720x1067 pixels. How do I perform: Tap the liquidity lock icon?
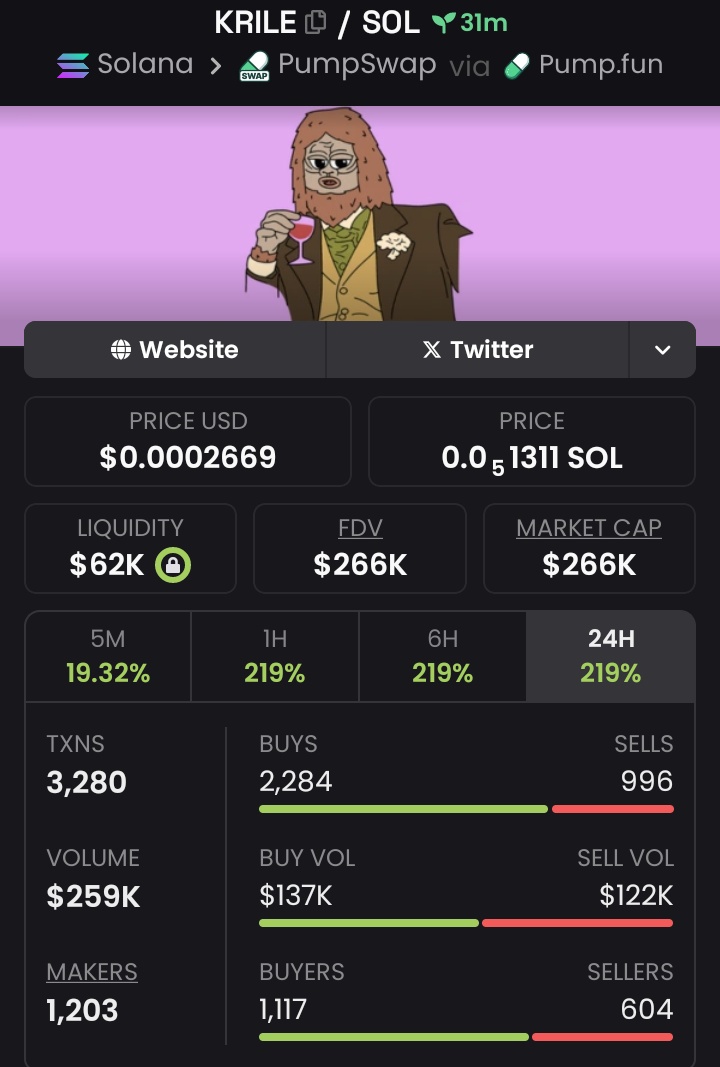[174, 565]
